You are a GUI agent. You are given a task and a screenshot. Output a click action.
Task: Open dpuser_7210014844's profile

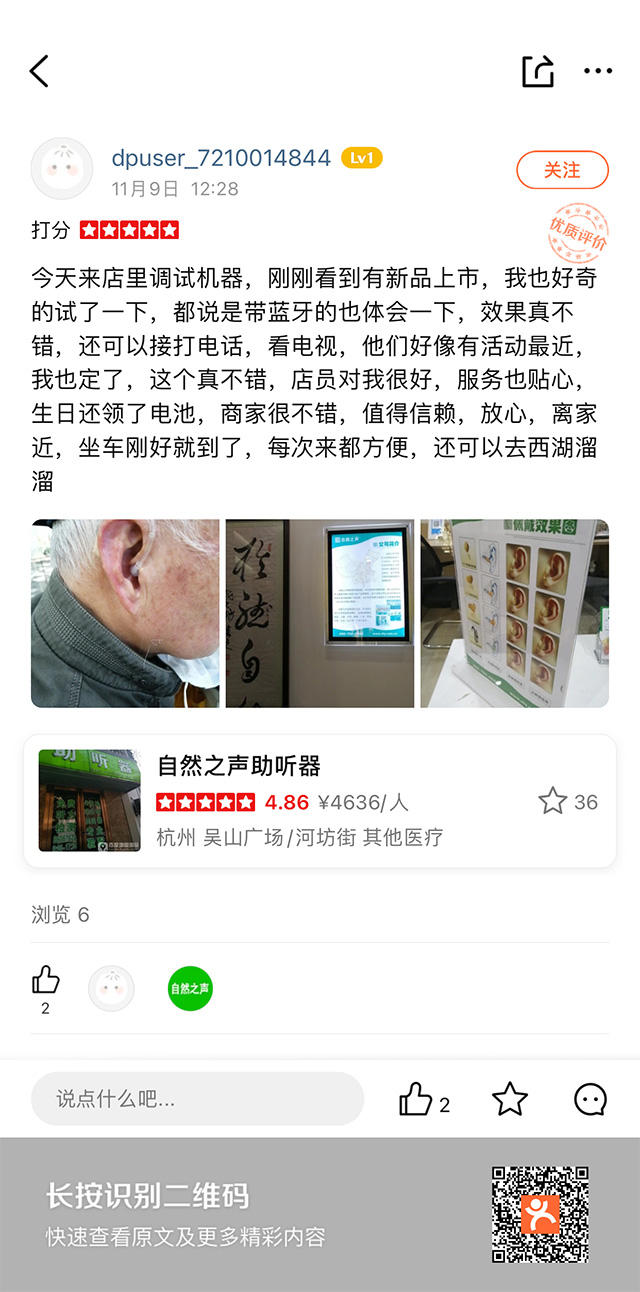(220, 158)
